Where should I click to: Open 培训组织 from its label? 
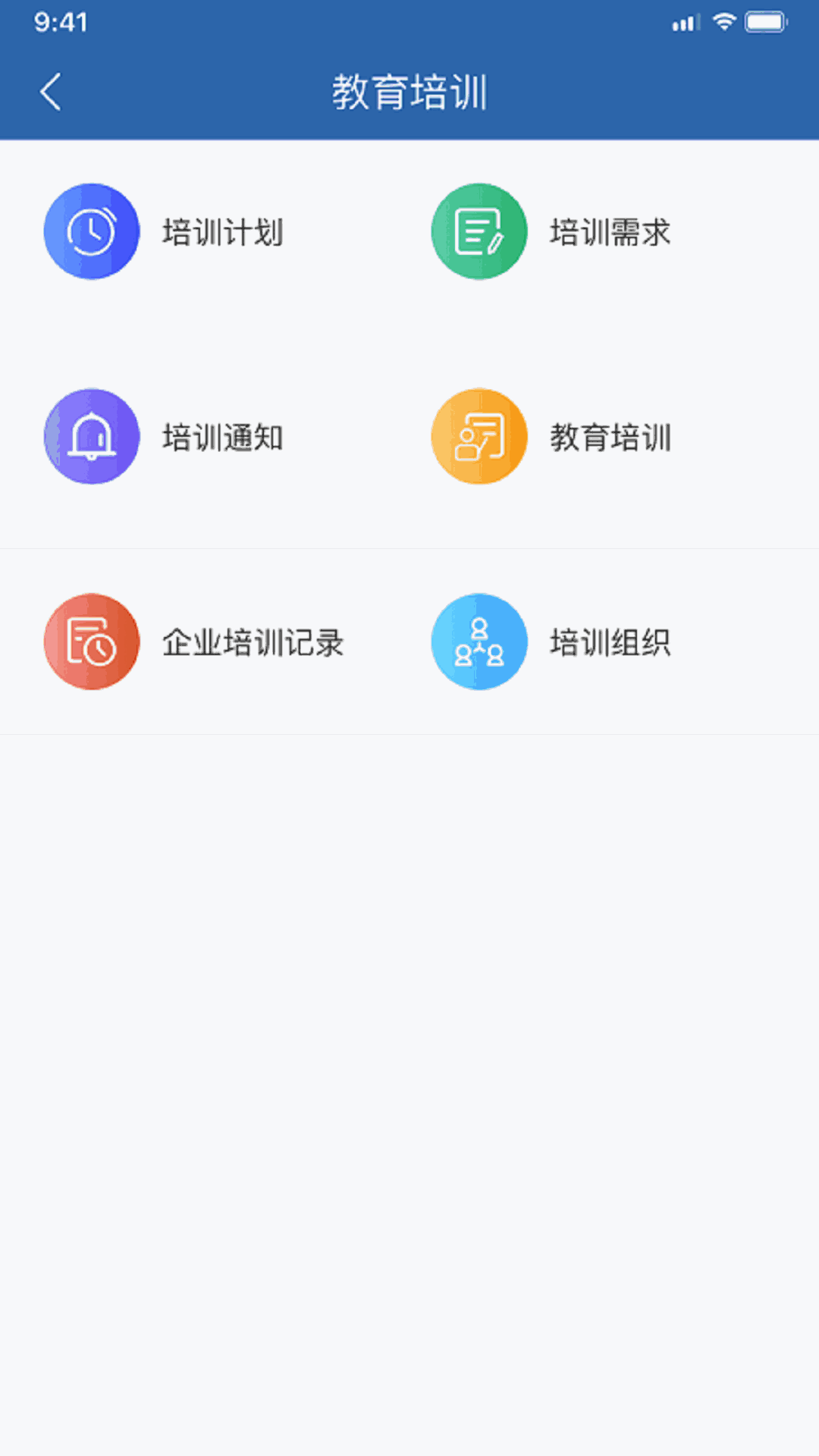click(610, 643)
